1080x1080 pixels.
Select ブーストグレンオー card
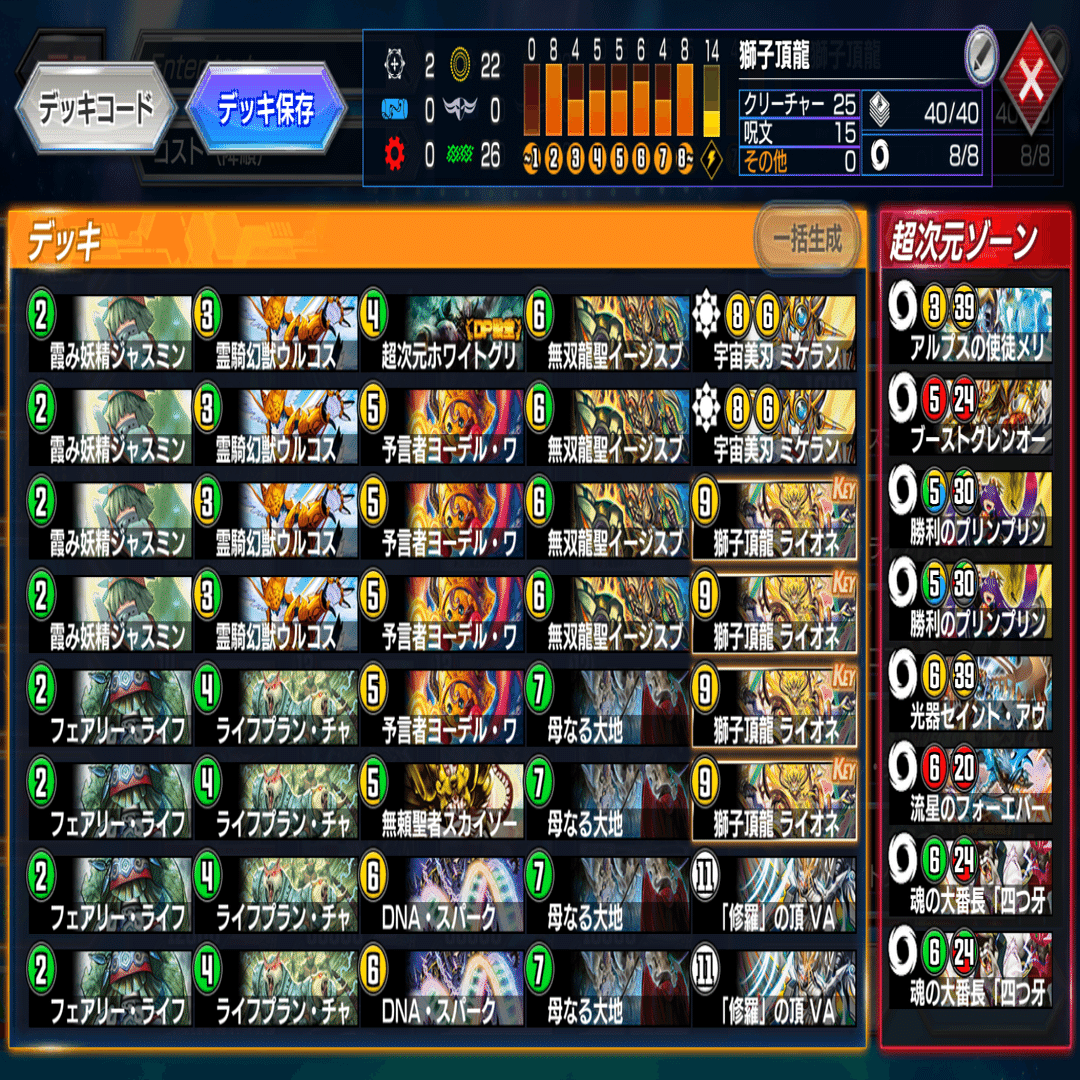(970, 420)
